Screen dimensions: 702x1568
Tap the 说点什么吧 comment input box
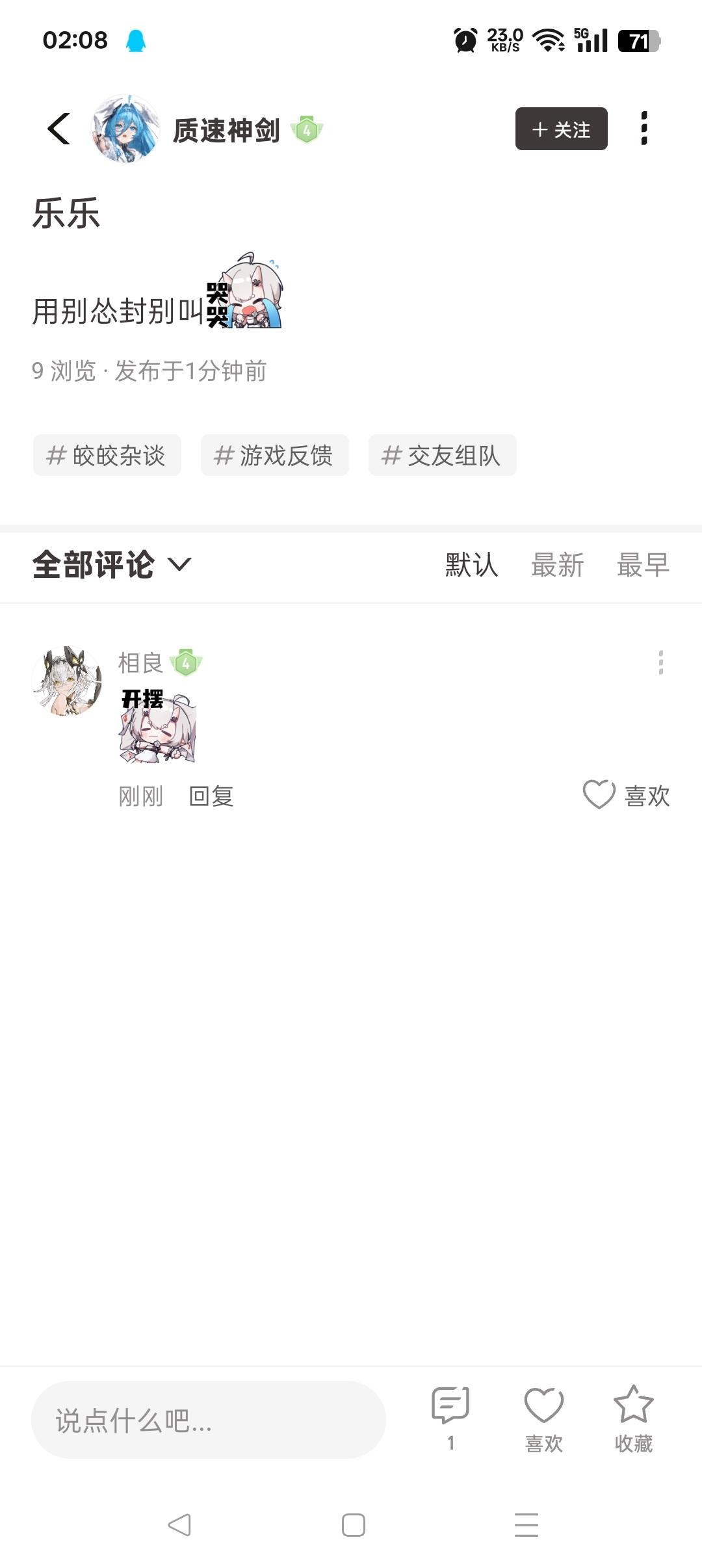[x=208, y=1420]
